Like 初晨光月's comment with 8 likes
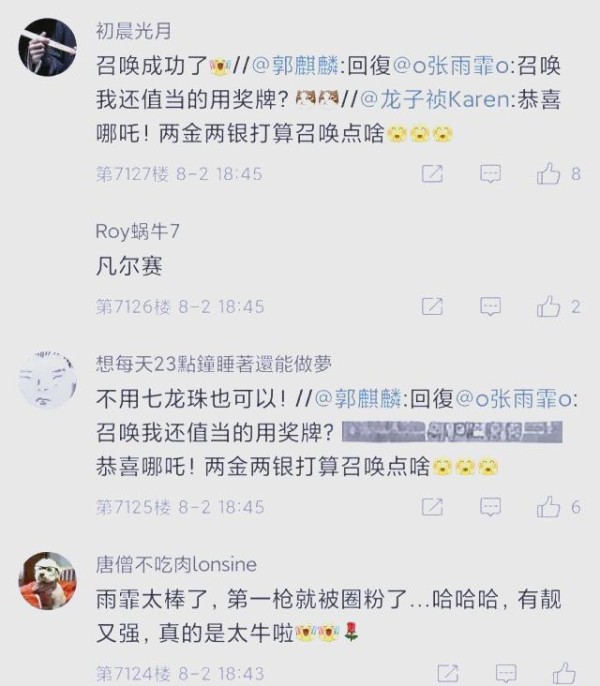600x686 pixels. point(549,174)
